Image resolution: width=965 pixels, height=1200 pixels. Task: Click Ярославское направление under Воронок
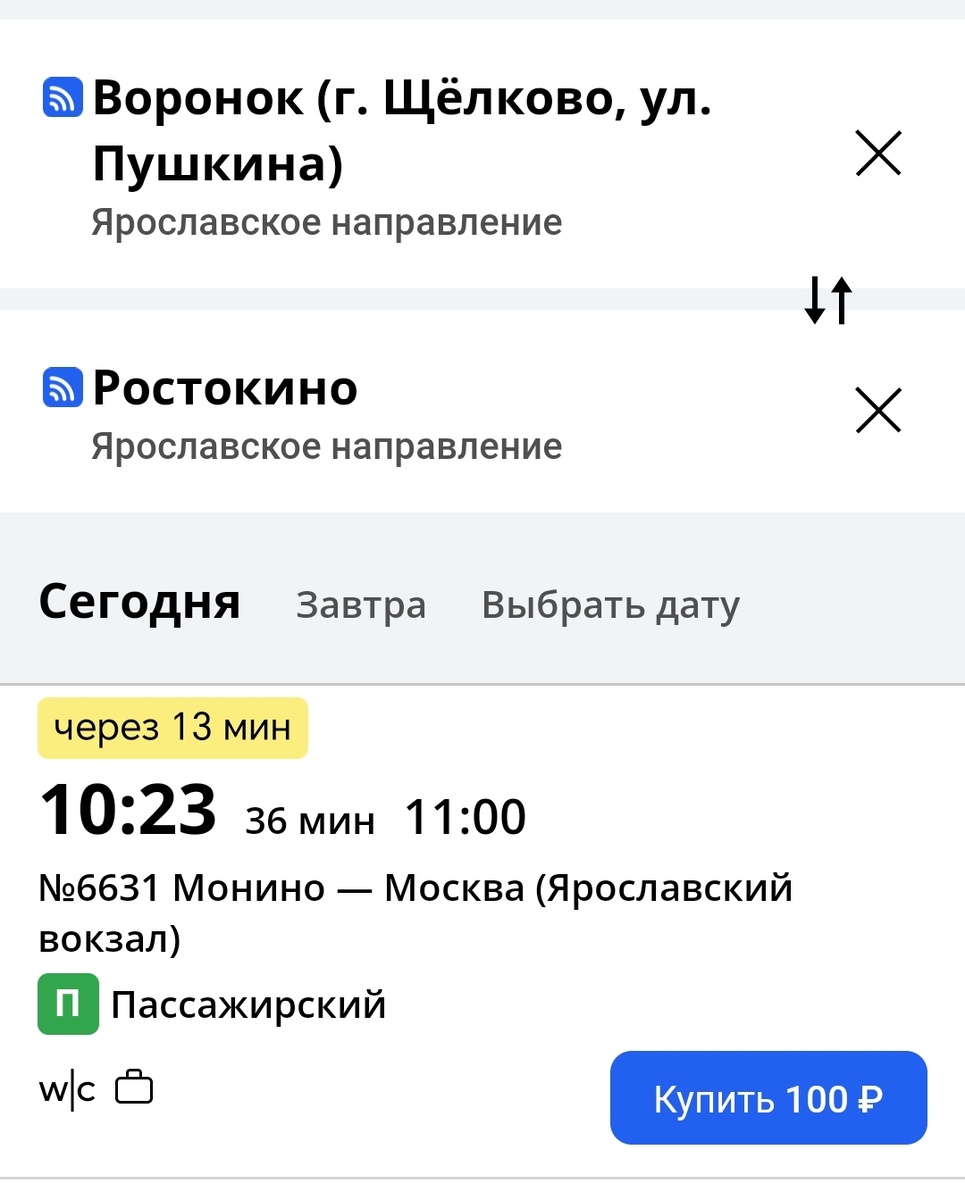tap(326, 222)
